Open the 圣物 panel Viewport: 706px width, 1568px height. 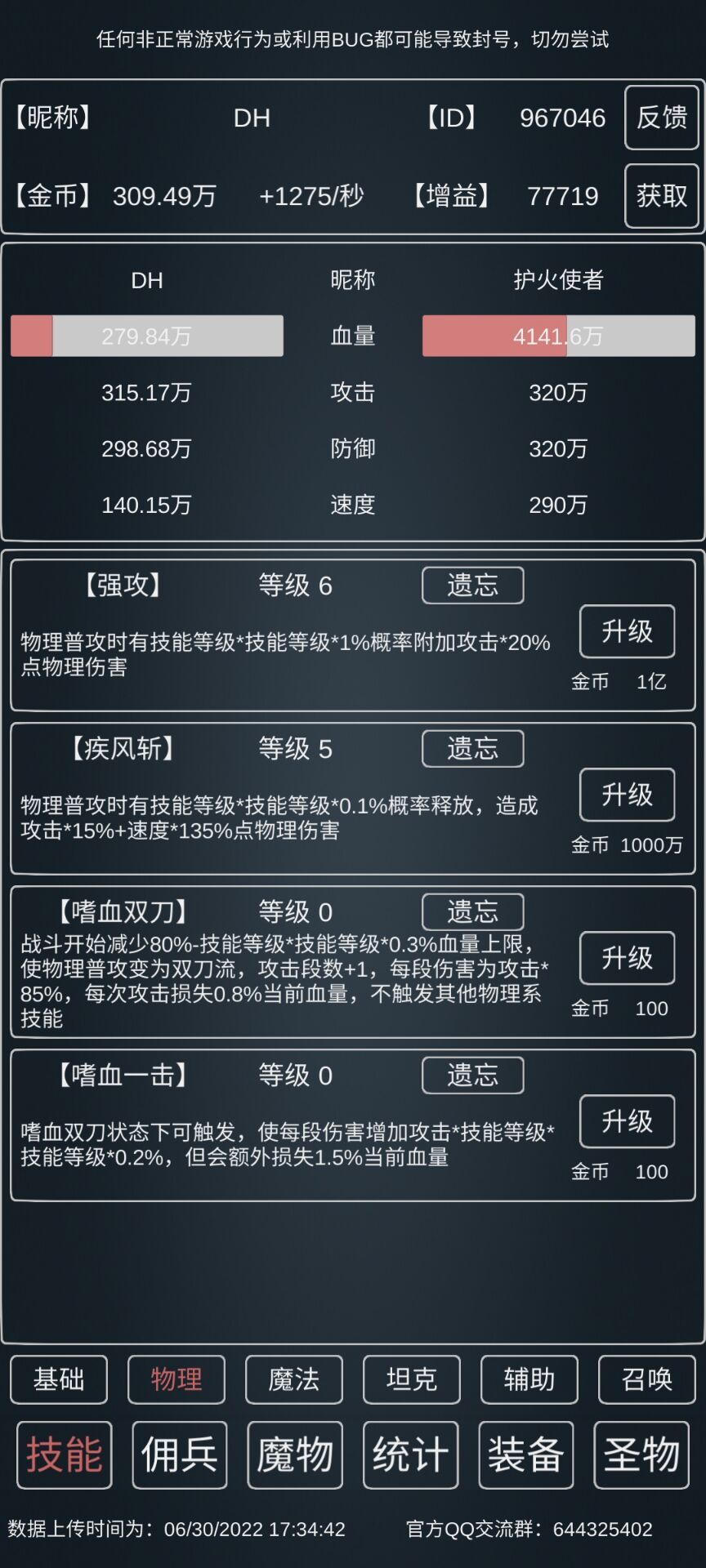point(642,1454)
